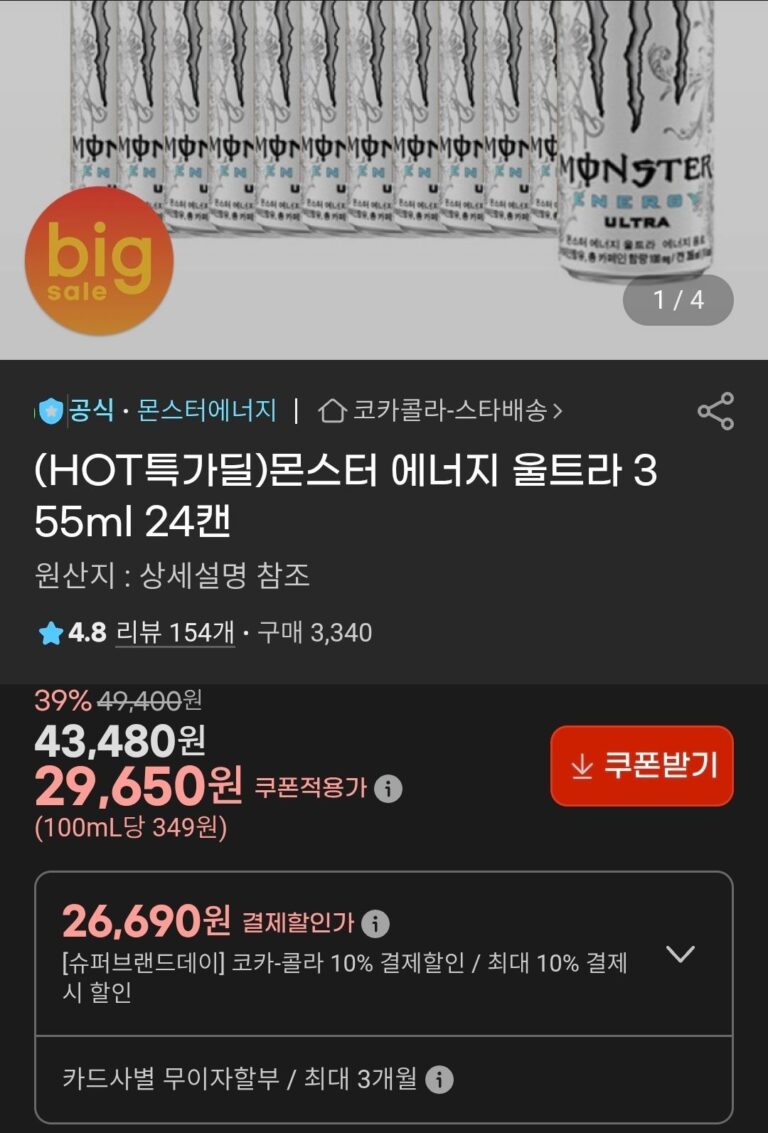Show info about 쿠폰적용가 price
Image resolution: width=768 pixels, height=1133 pixels.
pos(388,789)
